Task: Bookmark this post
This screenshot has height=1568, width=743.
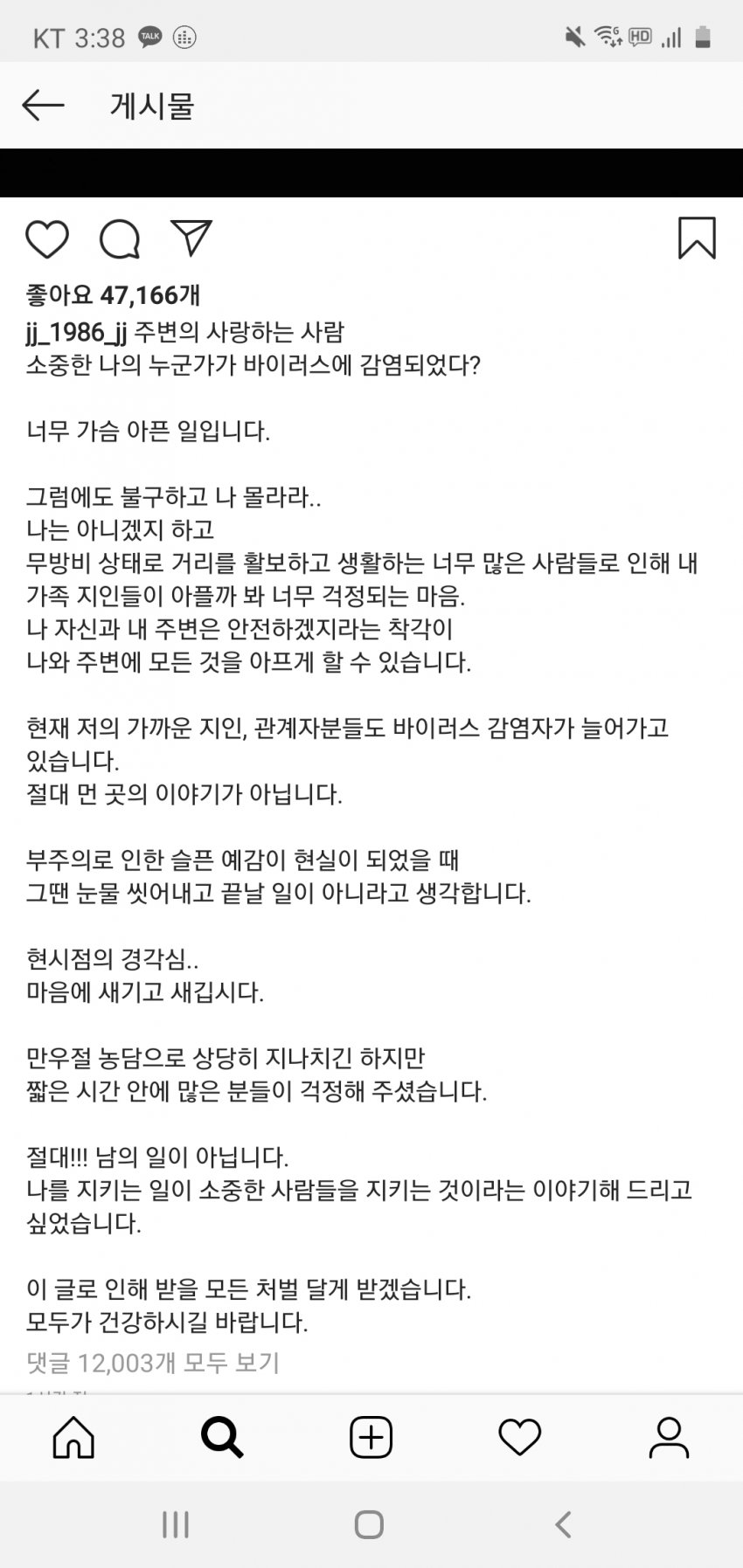Action: click(697, 238)
